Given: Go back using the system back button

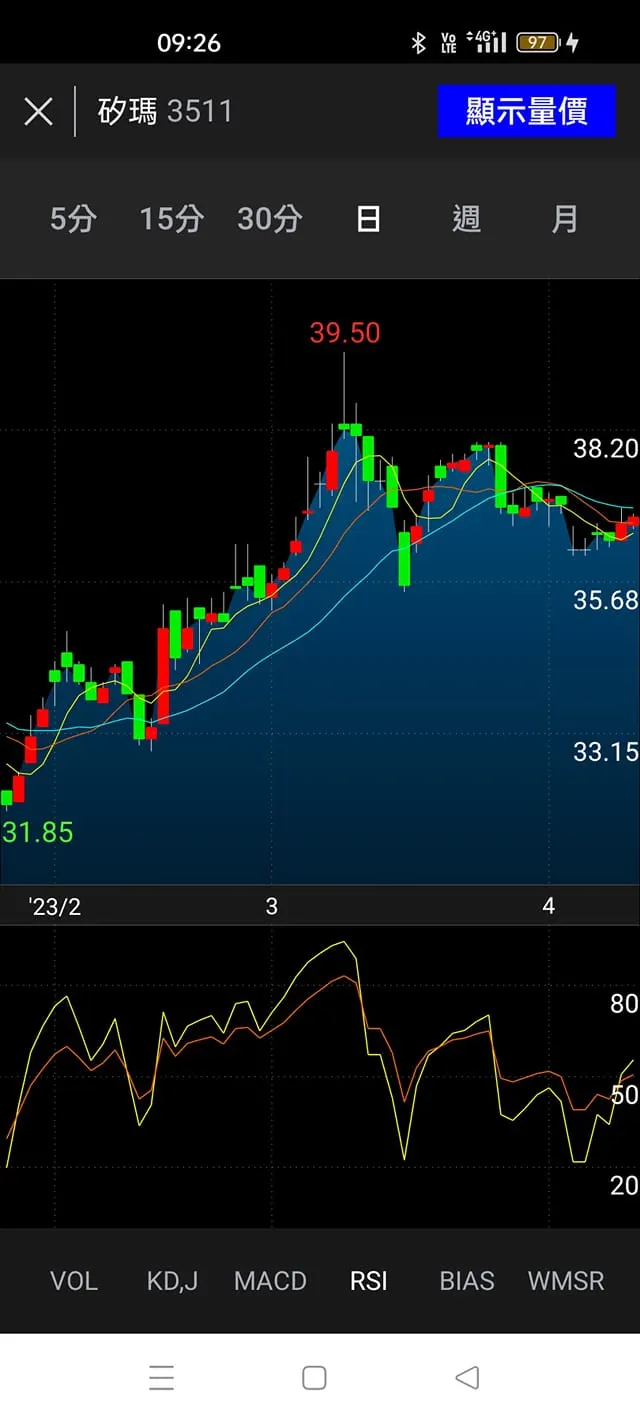Looking at the screenshot, I should pos(467,1378).
